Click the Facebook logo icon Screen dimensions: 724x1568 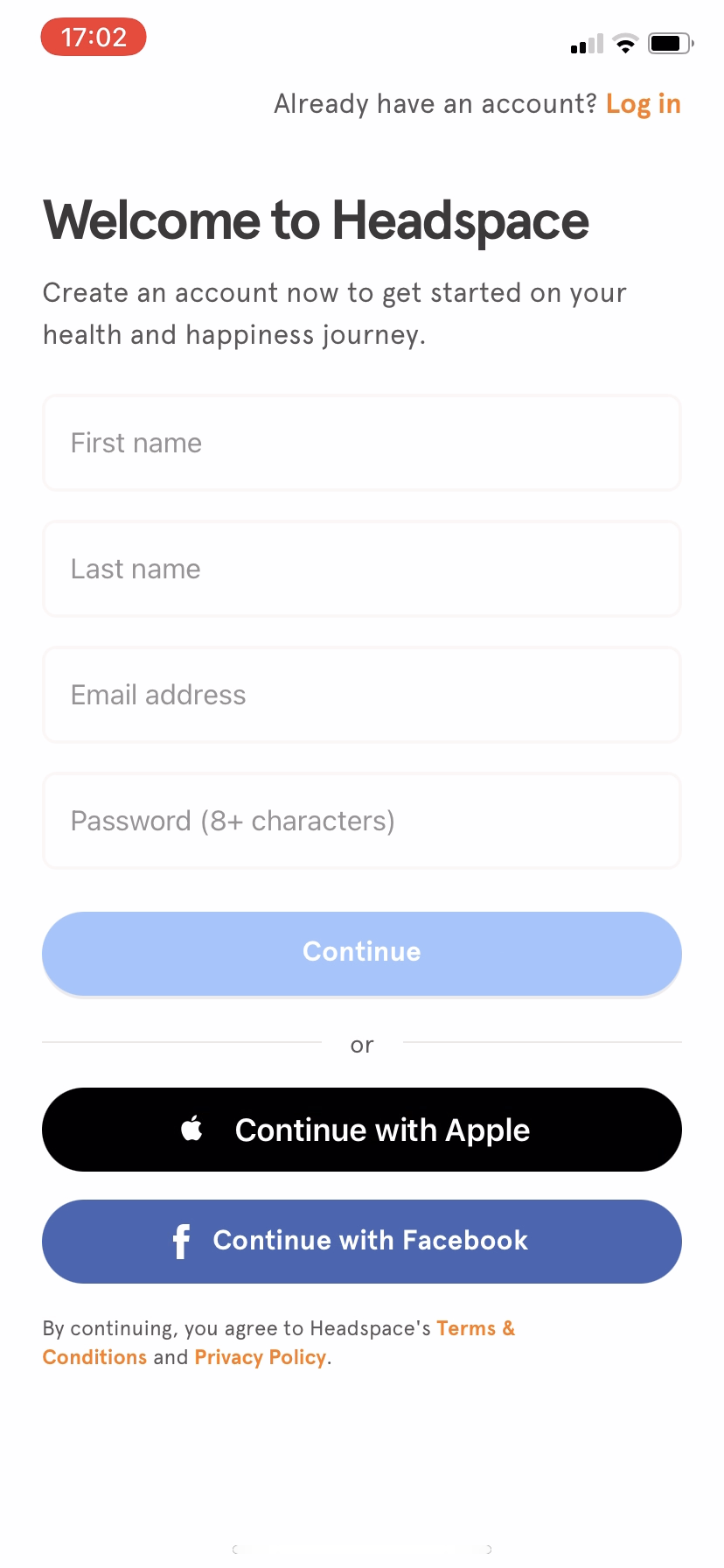(x=181, y=1241)
